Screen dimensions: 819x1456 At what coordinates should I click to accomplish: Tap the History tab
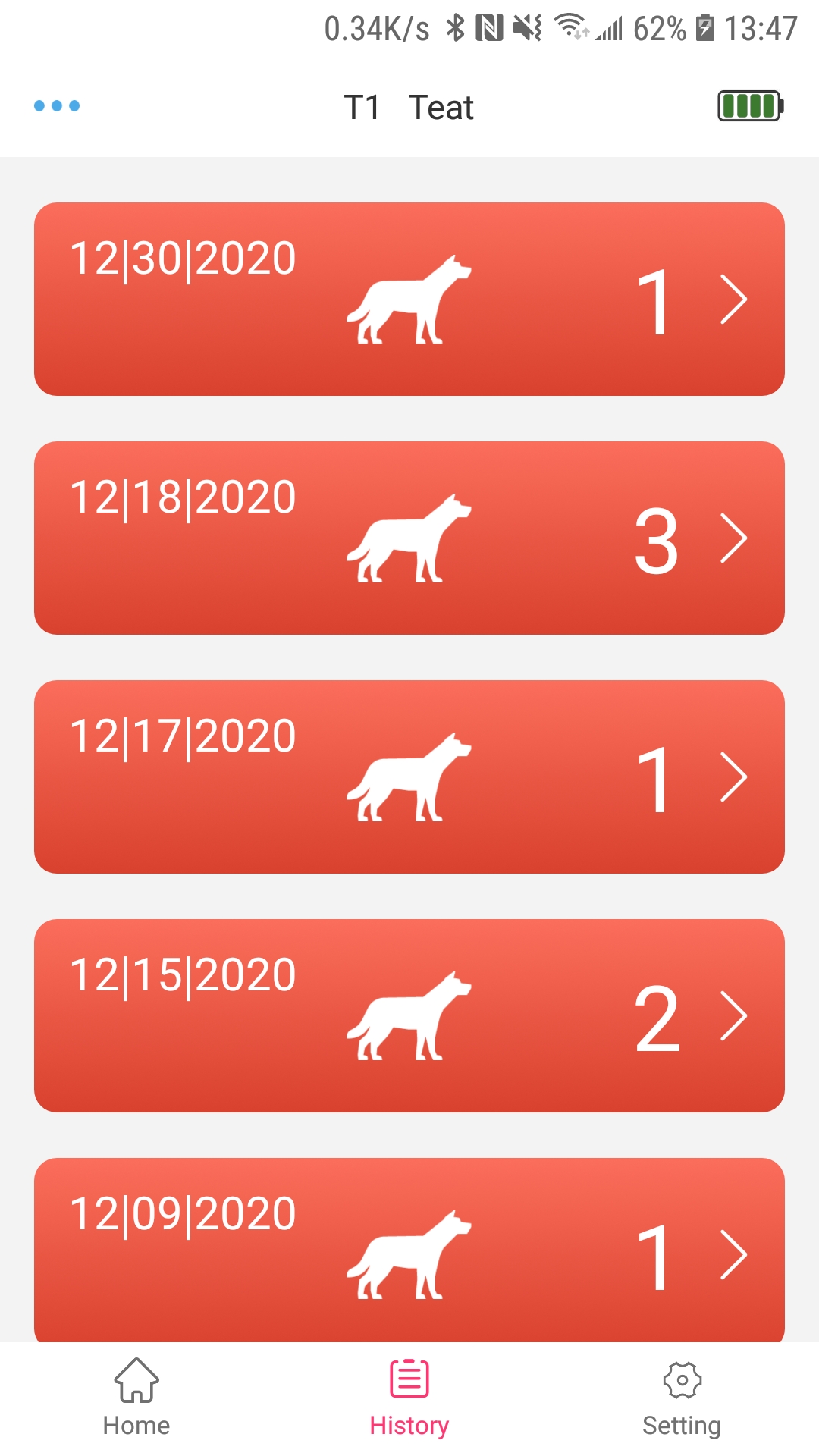tap(409, 1398)
